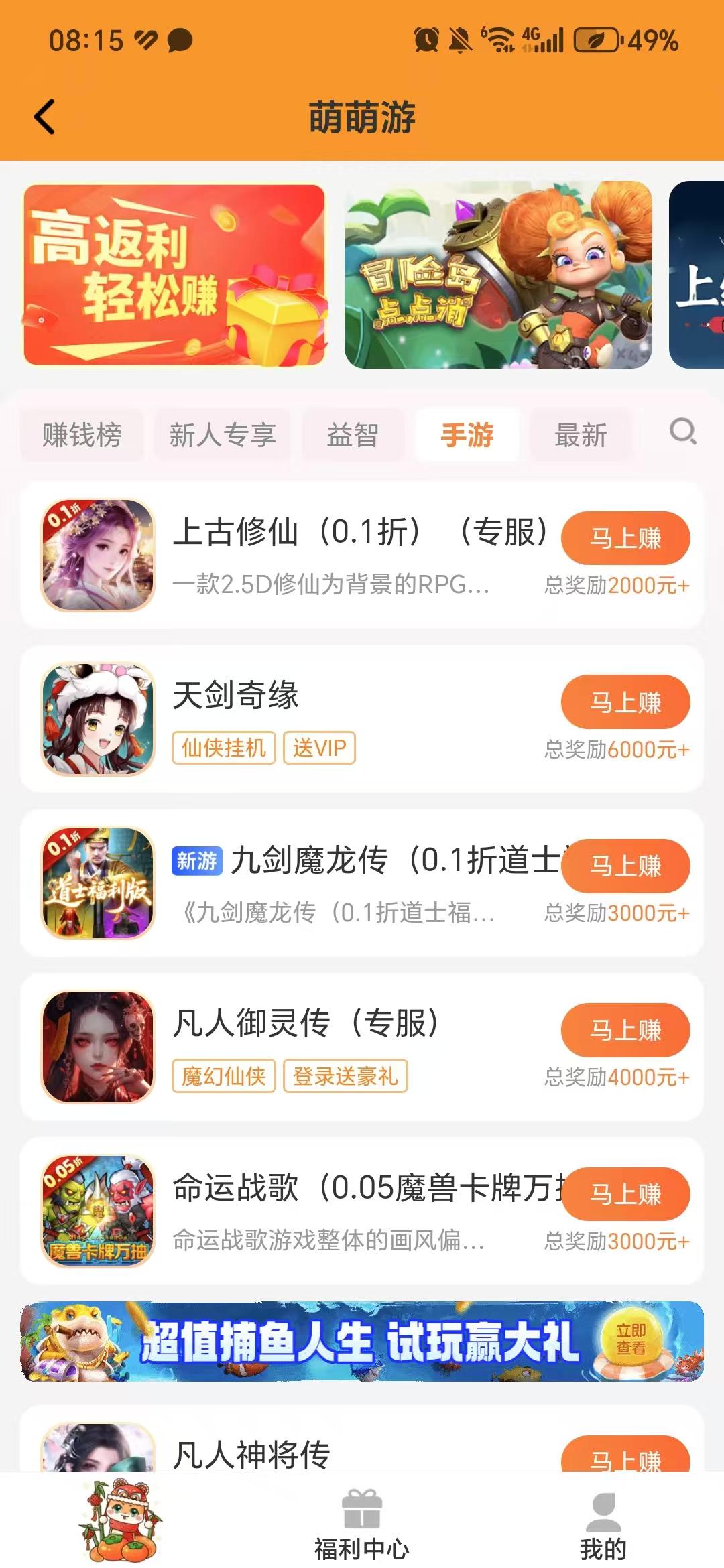
Task: Open the 高返利轻松赚 banner
Action: [x=174, y=275]
